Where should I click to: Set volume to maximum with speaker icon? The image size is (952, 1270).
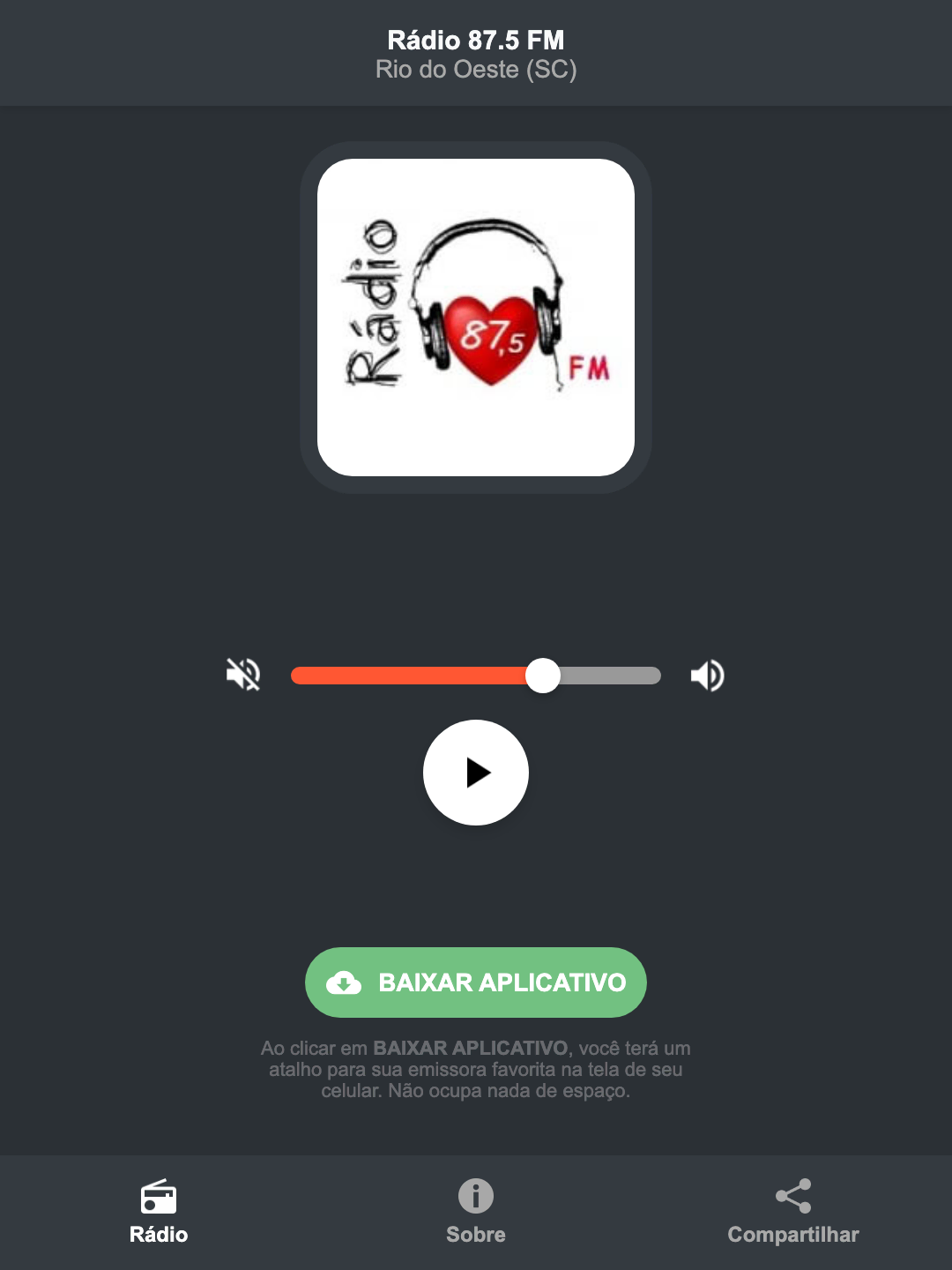click(x=706, y=675)
